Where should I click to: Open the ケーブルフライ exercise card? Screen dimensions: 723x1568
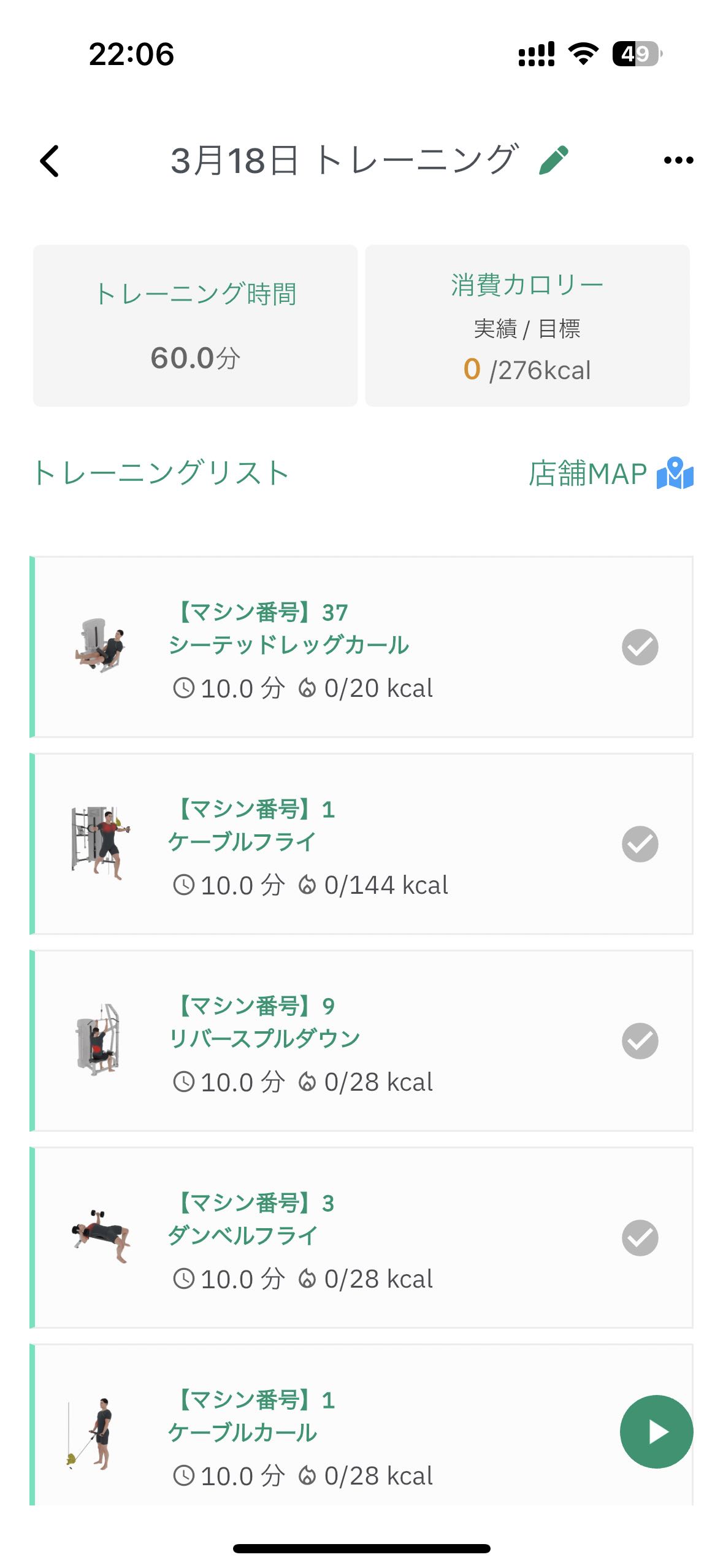coord(343,844)
